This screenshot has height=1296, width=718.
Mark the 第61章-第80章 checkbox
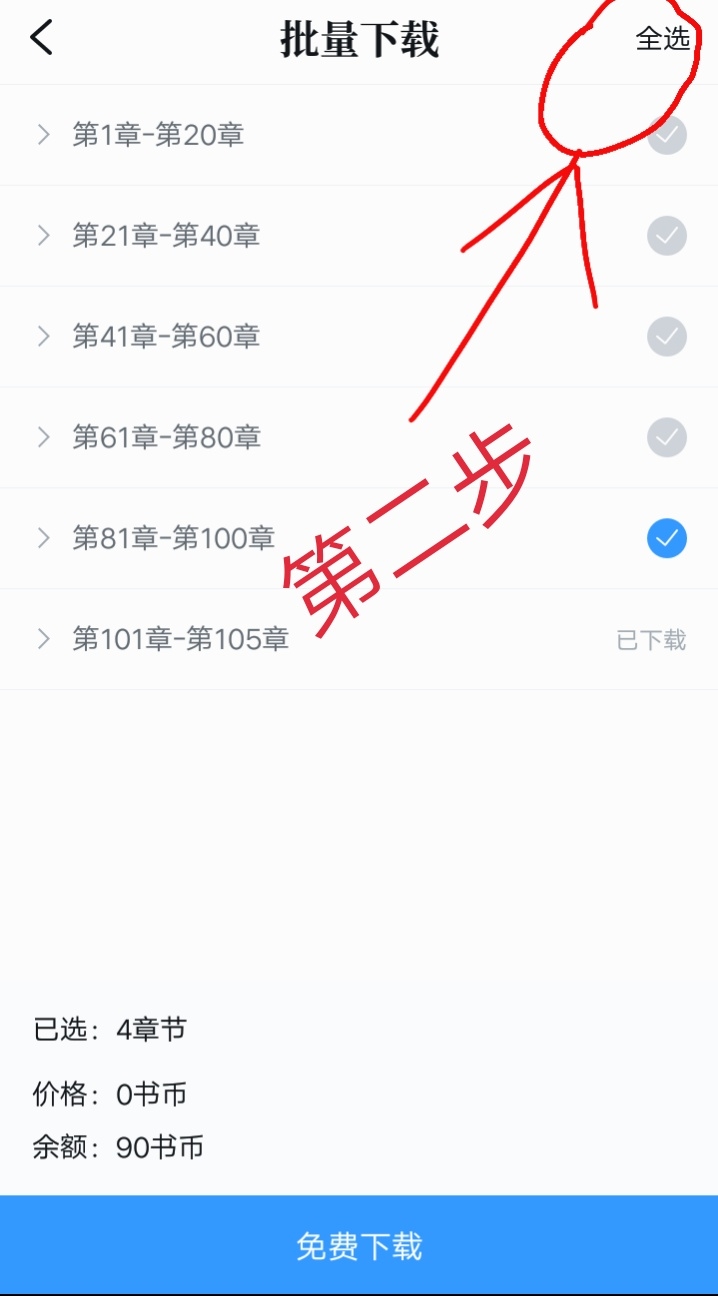point(667,437)
